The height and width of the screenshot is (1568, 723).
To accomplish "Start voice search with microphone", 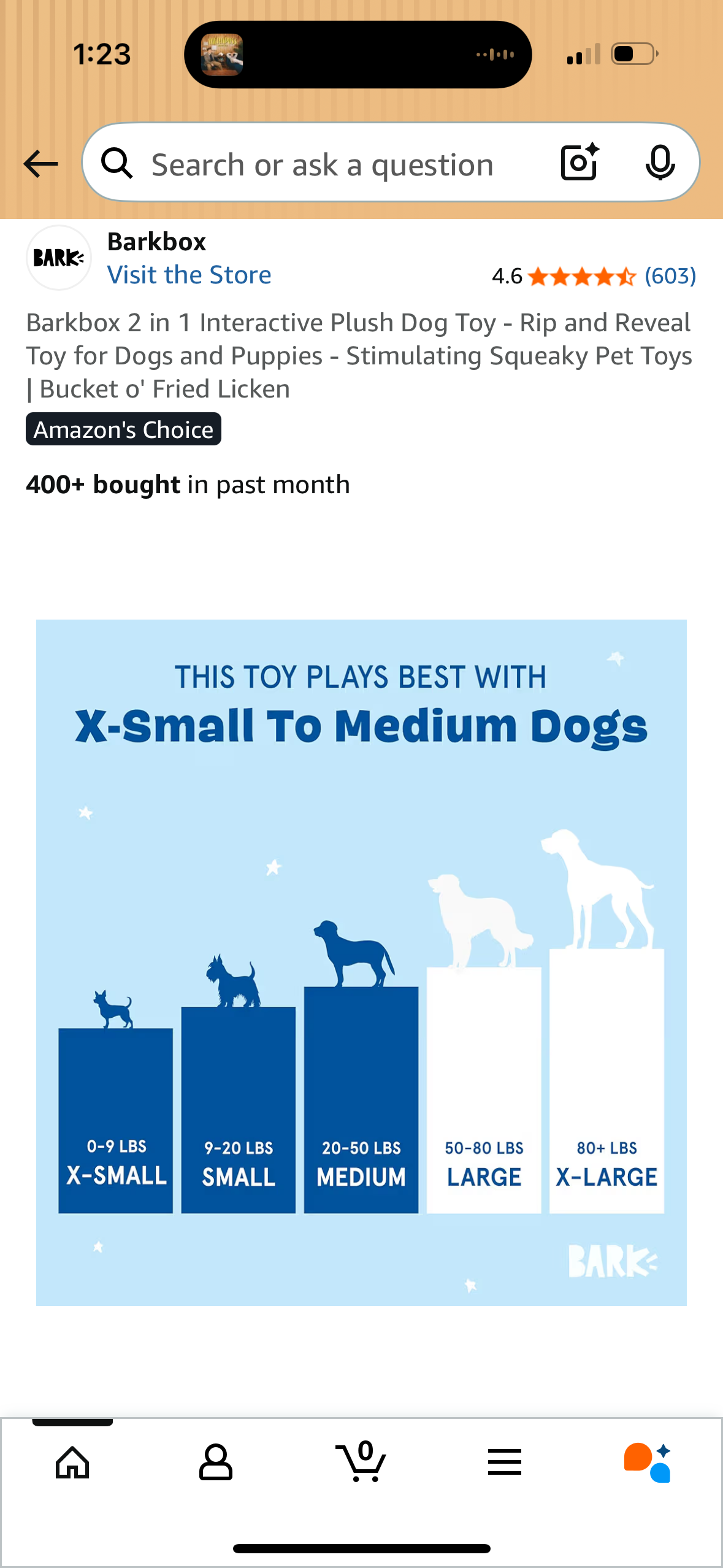I will click(660, 163).
